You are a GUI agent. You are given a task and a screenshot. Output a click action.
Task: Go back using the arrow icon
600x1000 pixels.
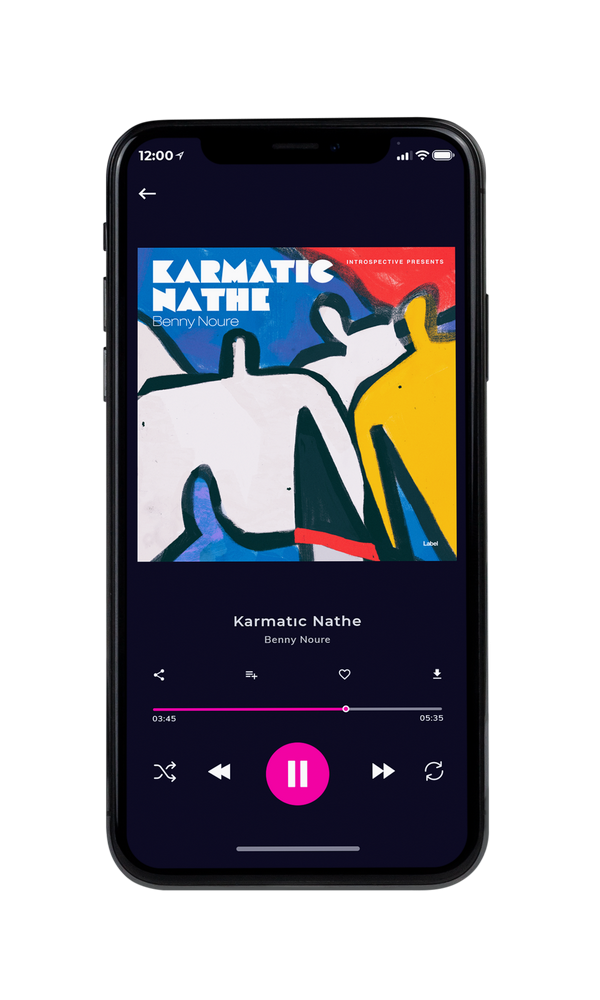coord(147,194)
